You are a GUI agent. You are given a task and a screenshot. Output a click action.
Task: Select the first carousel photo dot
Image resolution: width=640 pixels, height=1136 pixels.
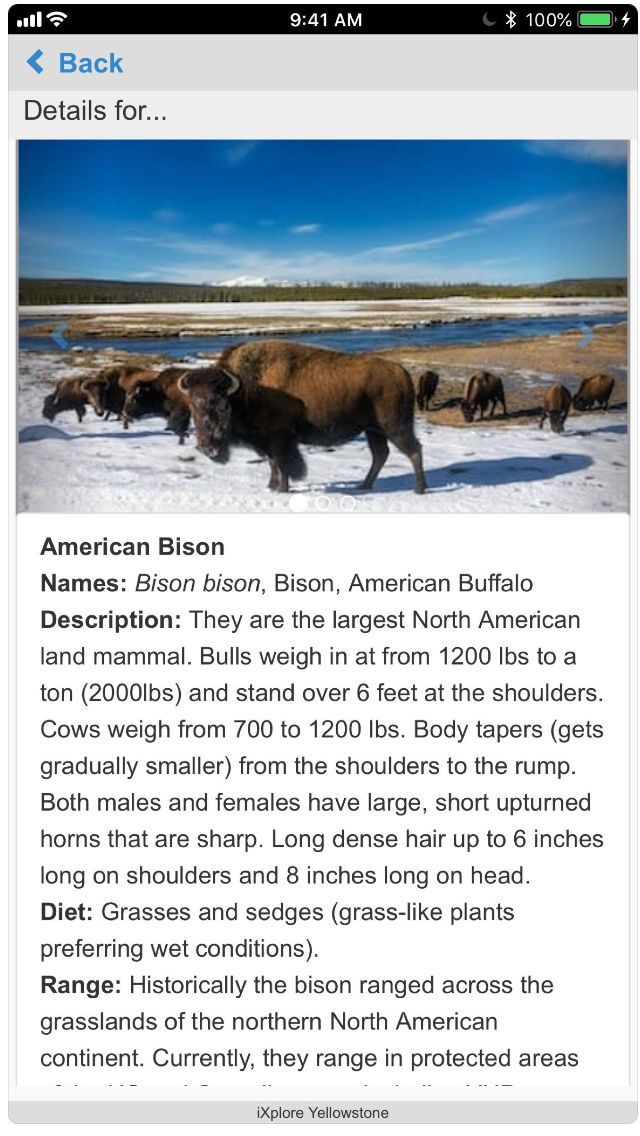pyautogui.click(x=298, y=503)
